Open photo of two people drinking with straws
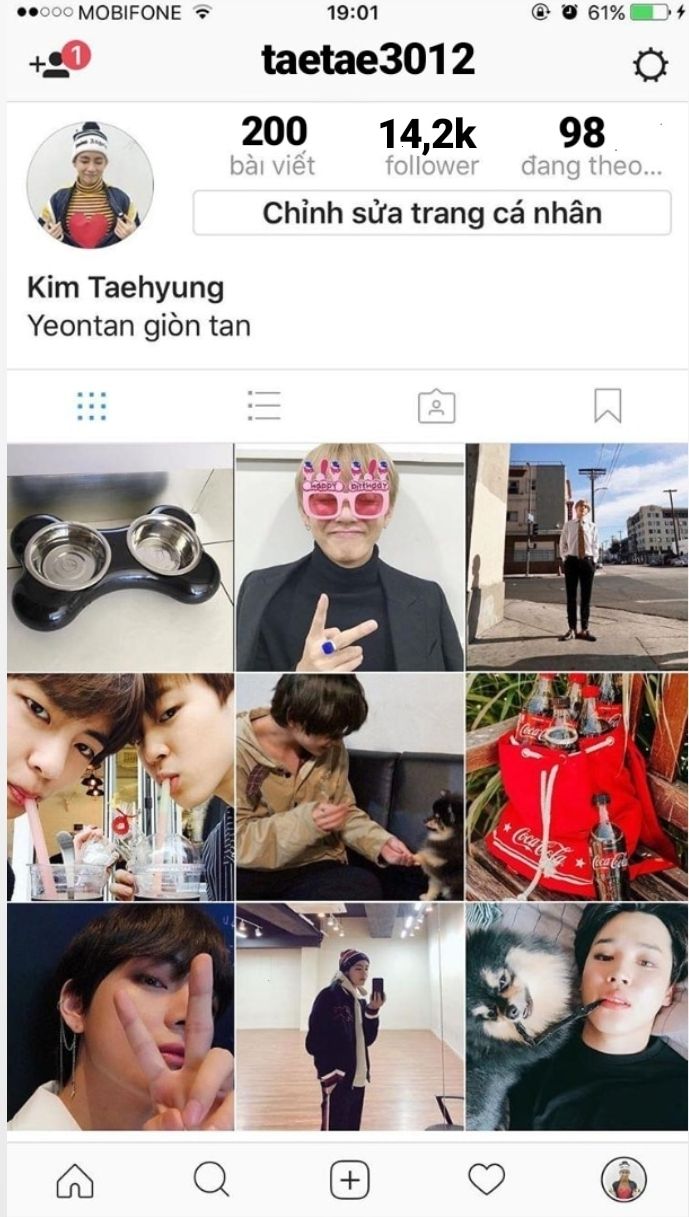The height and width of the screenshot is (1217, 689). [x=120, y=786]
